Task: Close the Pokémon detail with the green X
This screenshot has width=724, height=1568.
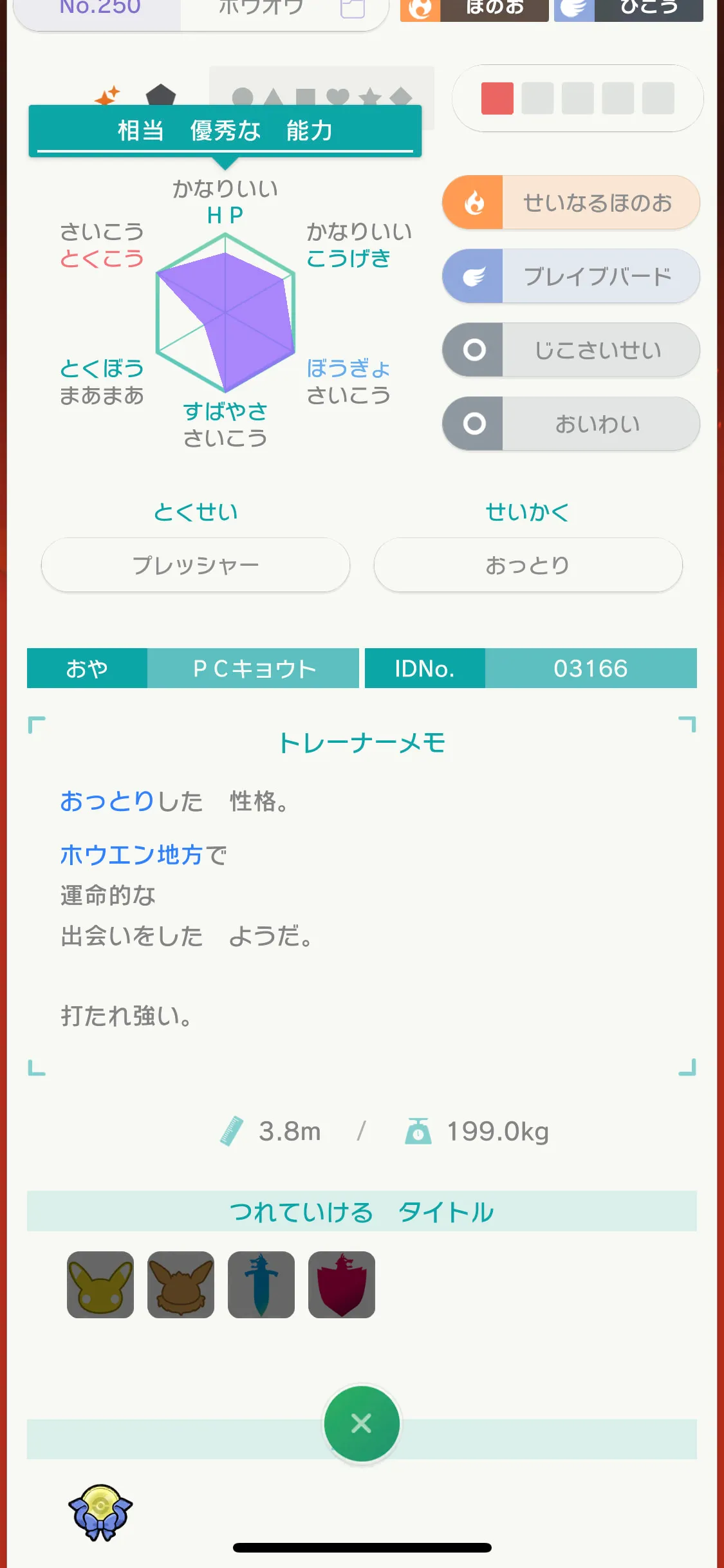Action: 362,1423
